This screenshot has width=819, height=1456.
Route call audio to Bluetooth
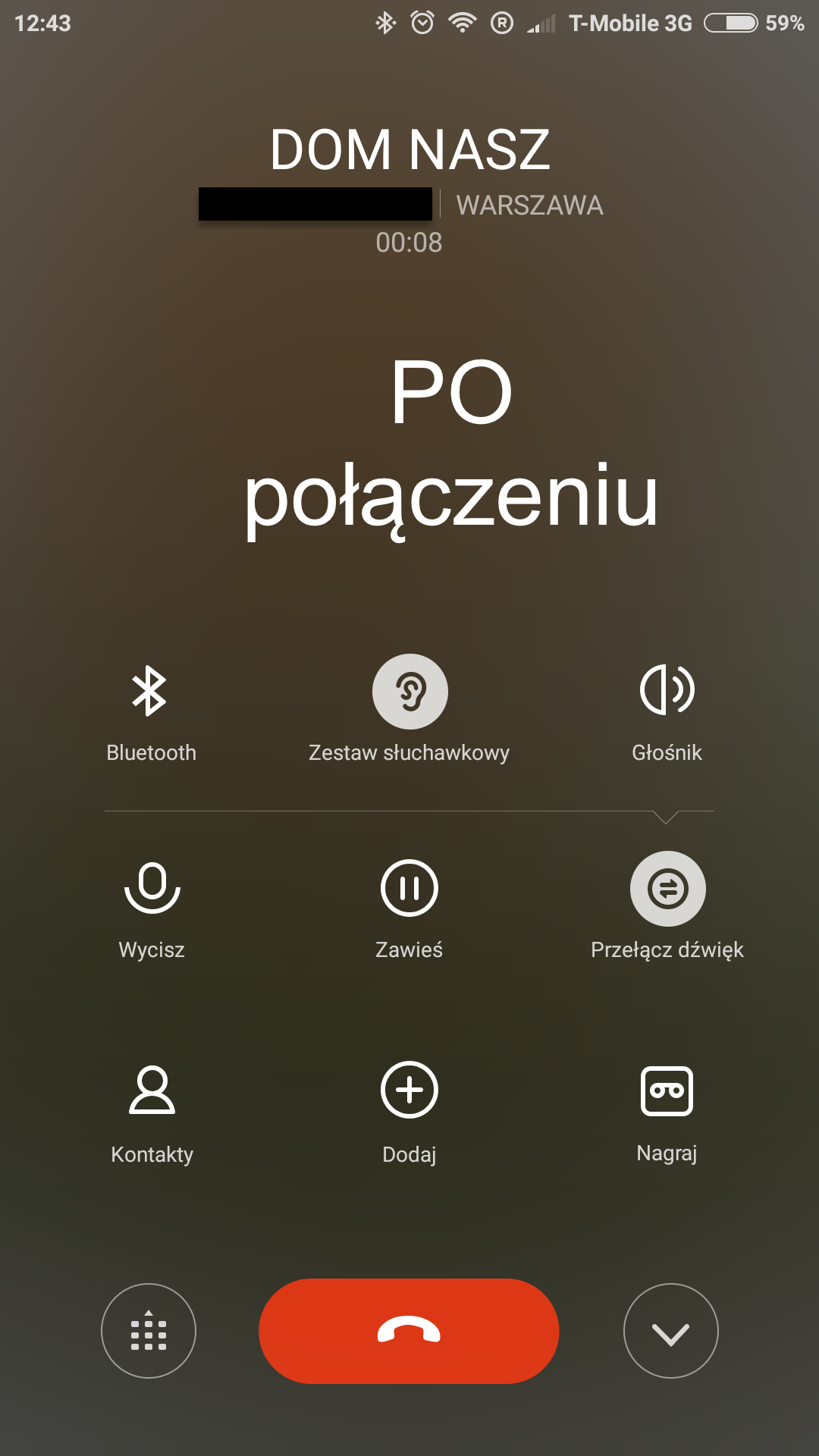click(x=150, y=692)
